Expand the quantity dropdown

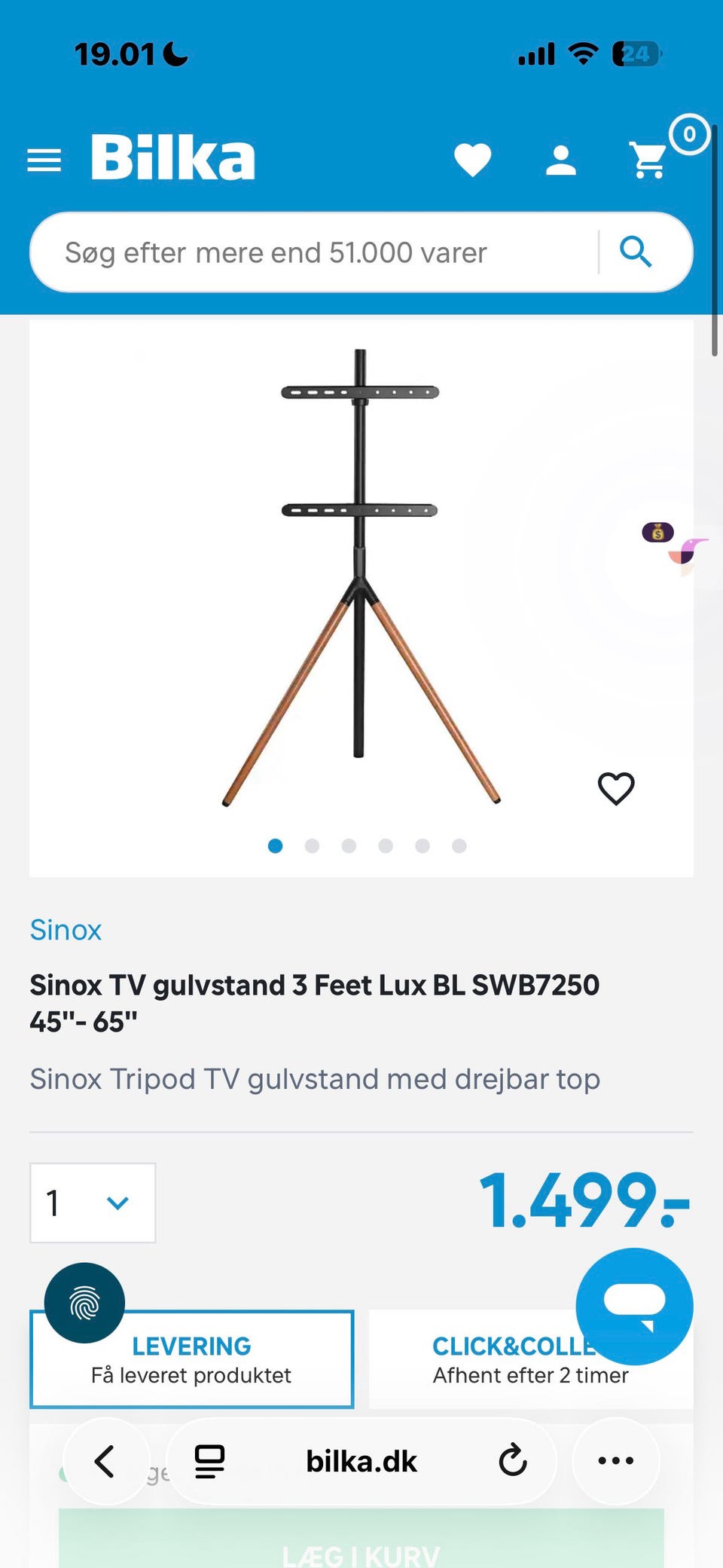93,1203
